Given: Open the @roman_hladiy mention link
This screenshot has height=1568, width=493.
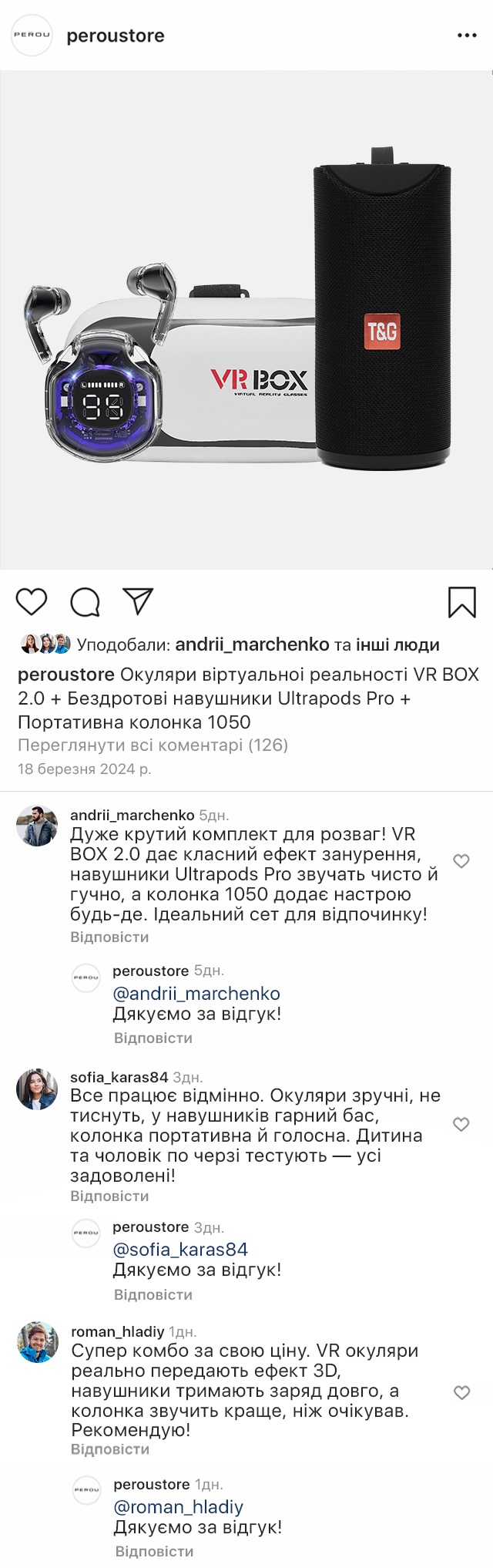Looking at the screenshot, I should 179,1507.
